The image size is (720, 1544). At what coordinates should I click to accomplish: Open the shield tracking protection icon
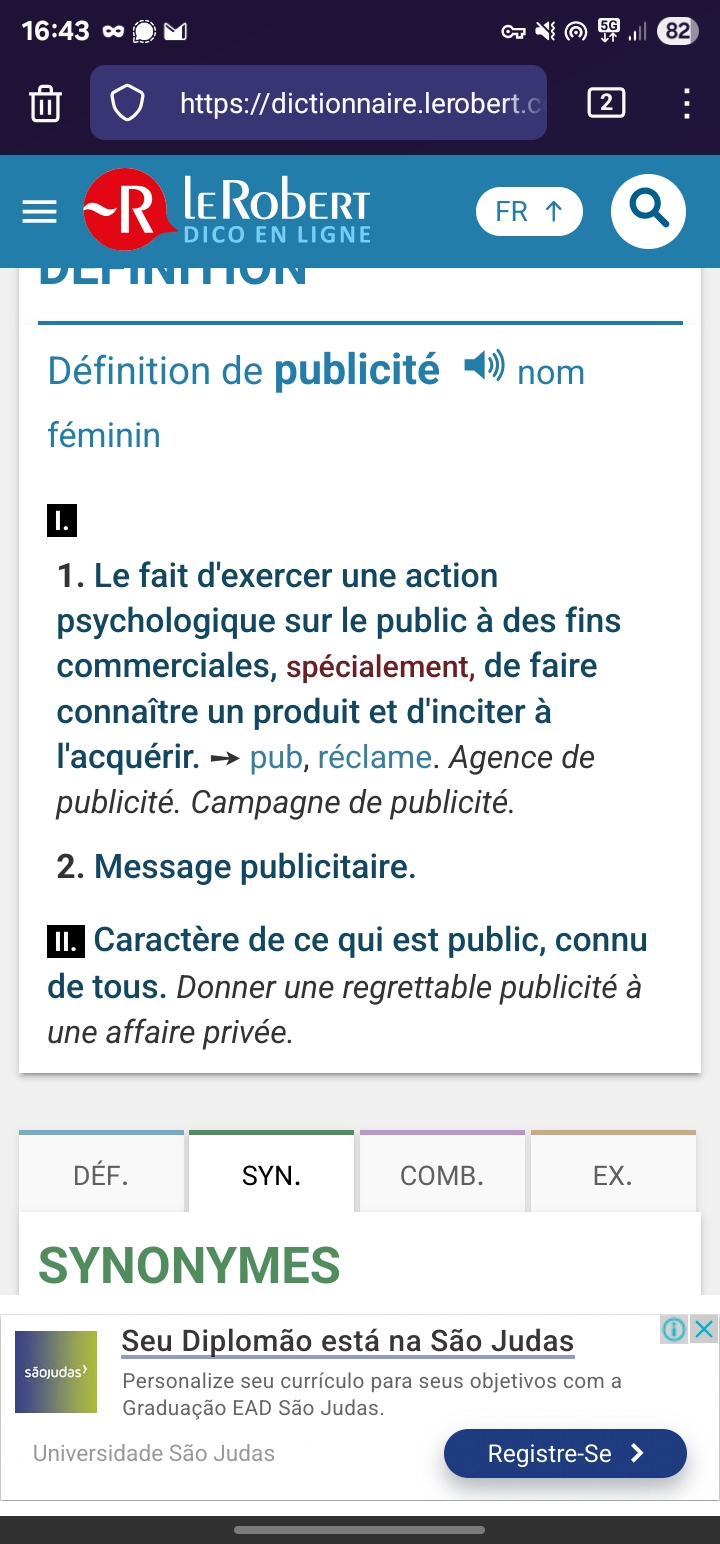127,103
